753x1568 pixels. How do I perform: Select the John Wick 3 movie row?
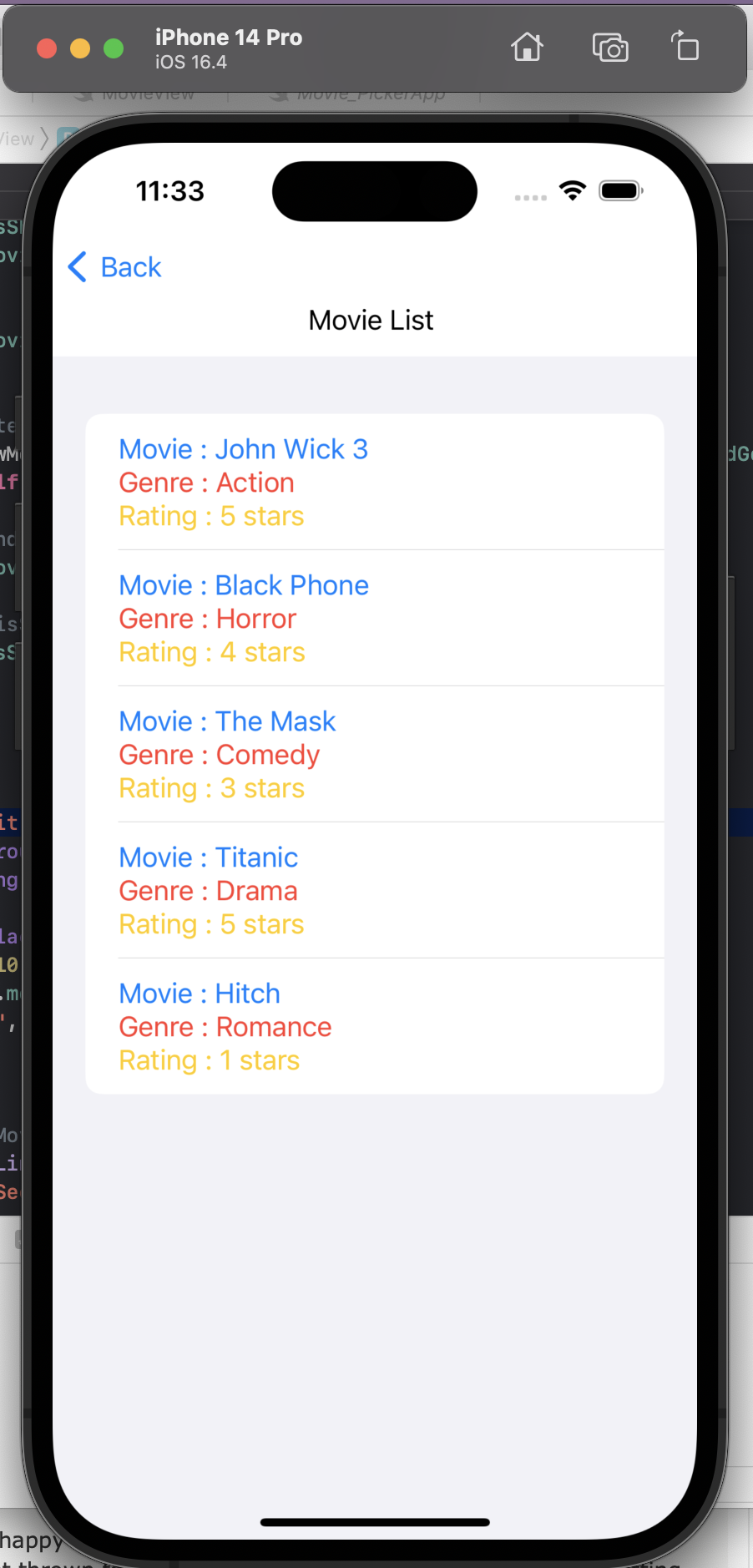point(375,483)
